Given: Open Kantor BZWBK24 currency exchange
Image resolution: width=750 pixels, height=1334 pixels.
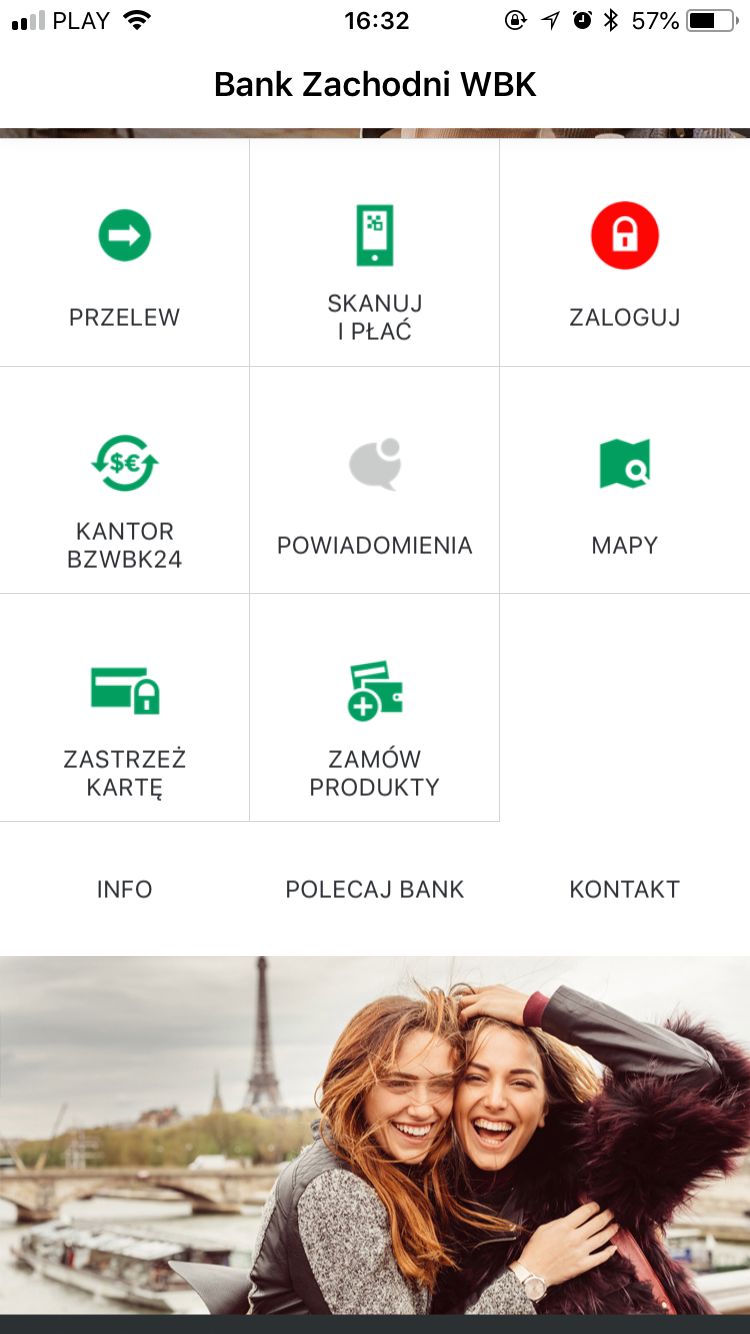Looking at the screenshot, I should click(124, 480).
